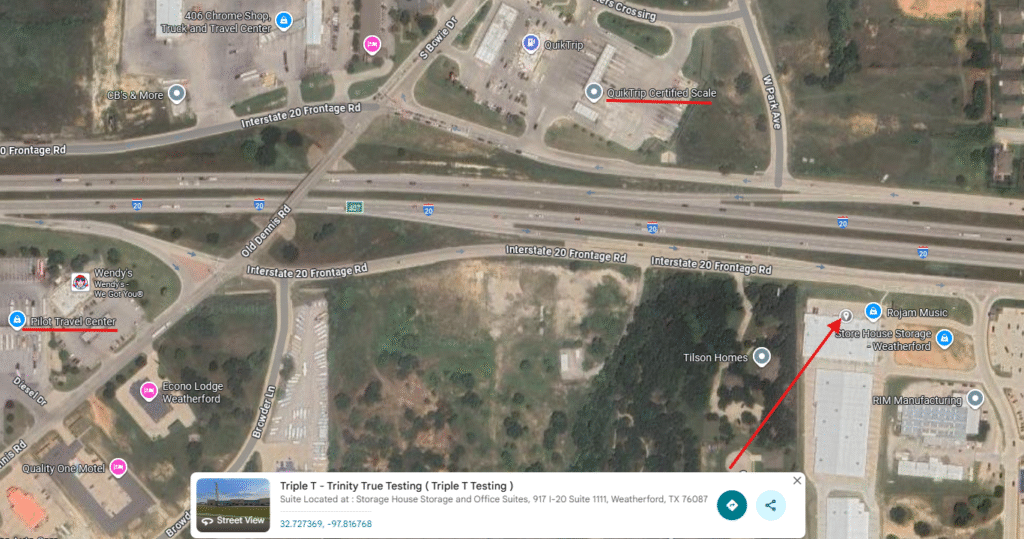Open the RIM Manufacturing pin
Image resolution: width=1024 pixels, height=539 pixels.
[975, 399]
